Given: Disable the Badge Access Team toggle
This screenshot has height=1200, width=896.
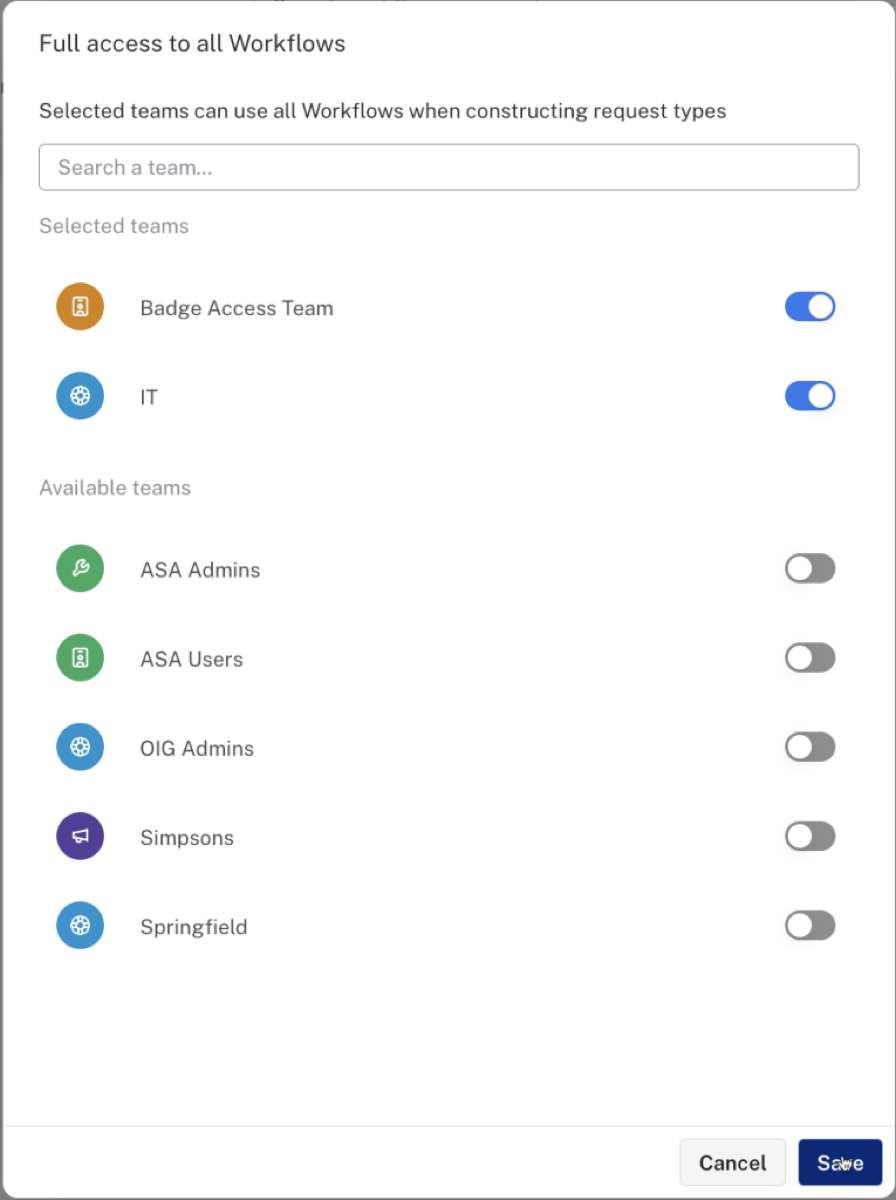Looking at the screenshot, I should click(x=810, y=306).
